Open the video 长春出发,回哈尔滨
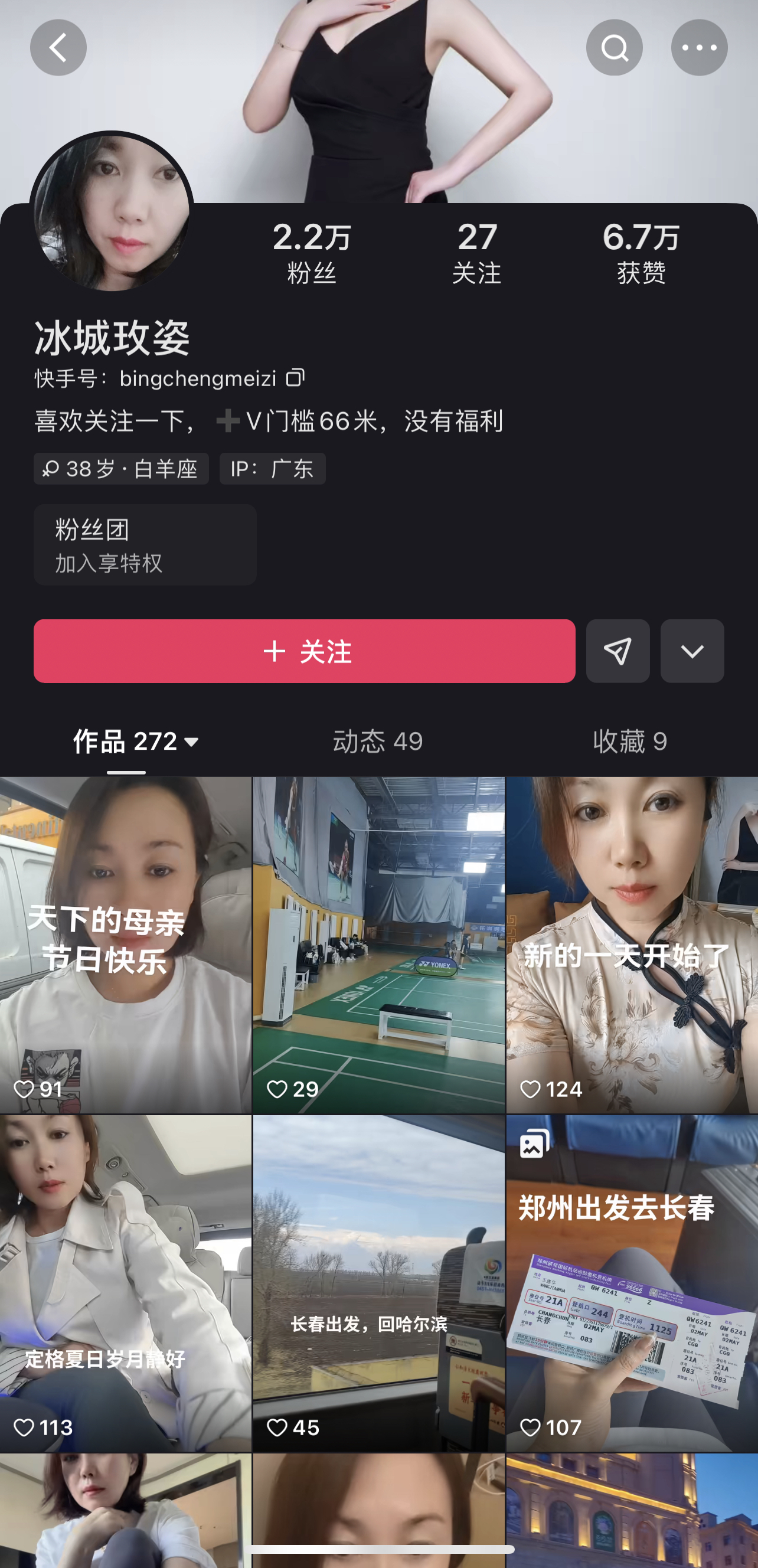This screenshot has height=1568, width=758. (x=378, y=1282)
